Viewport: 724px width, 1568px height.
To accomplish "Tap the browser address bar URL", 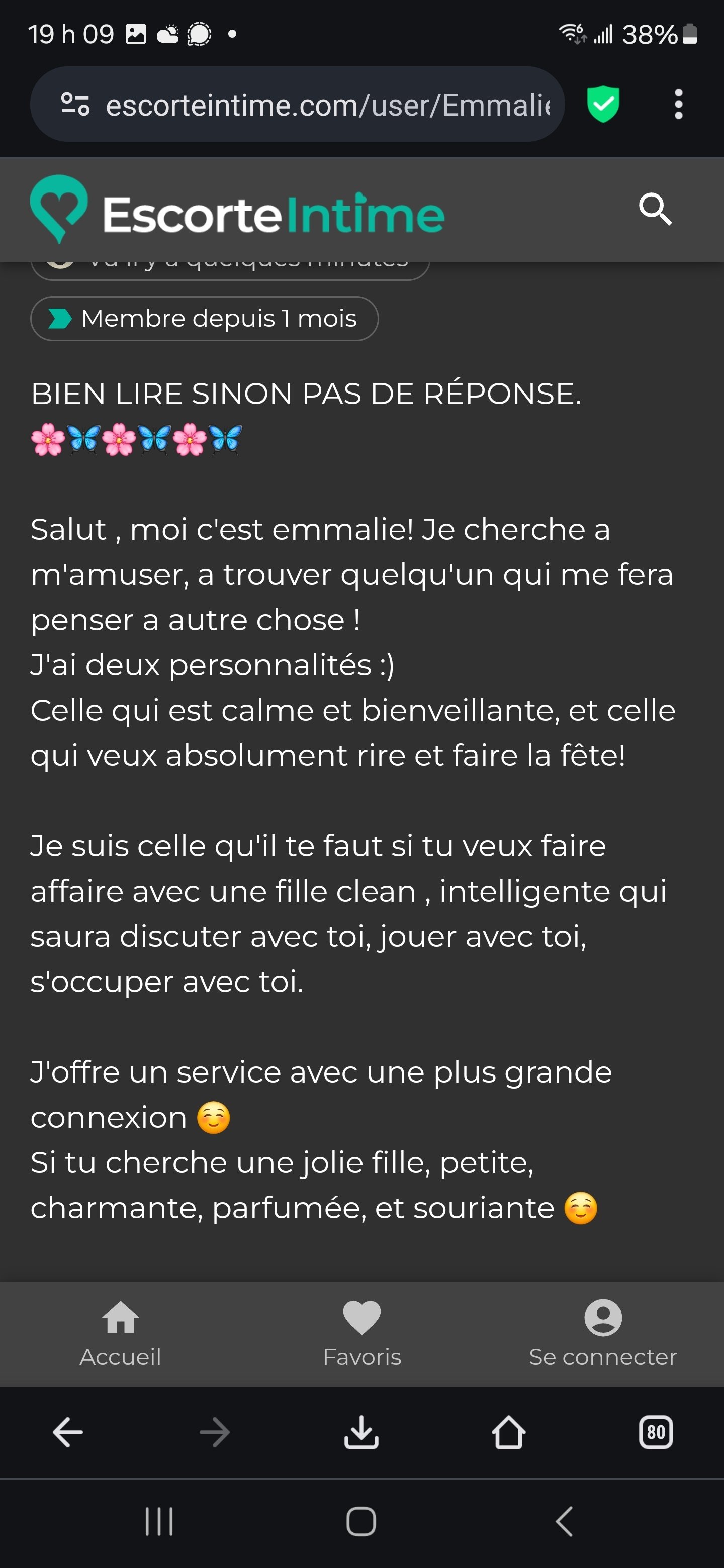I will 328,105.
